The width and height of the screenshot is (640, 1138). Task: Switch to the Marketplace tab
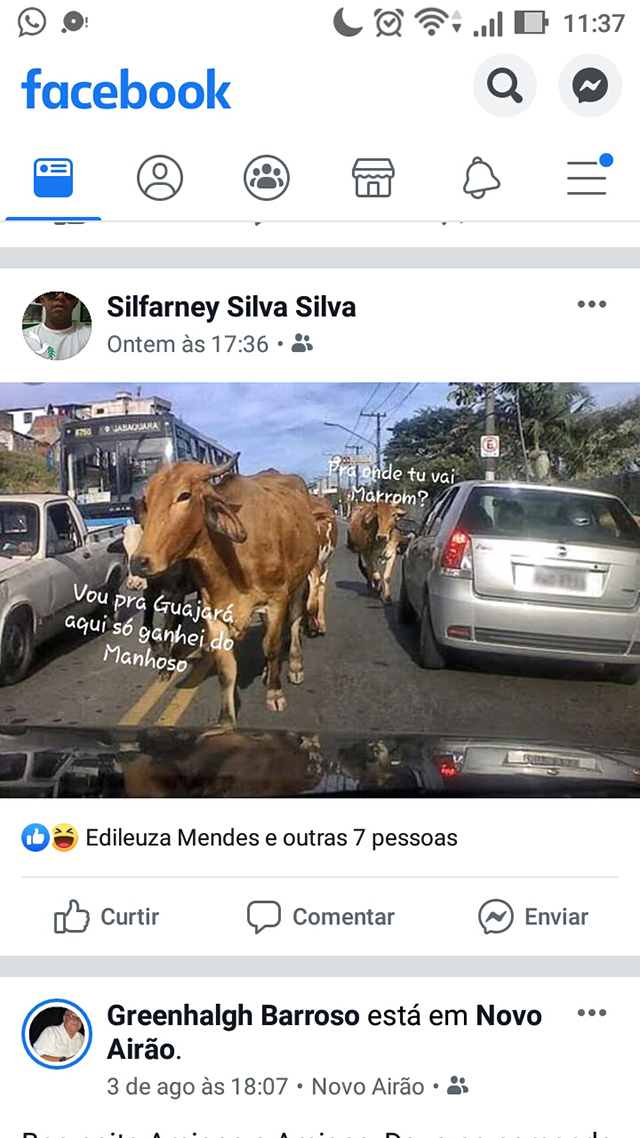[x=373, y=178]
